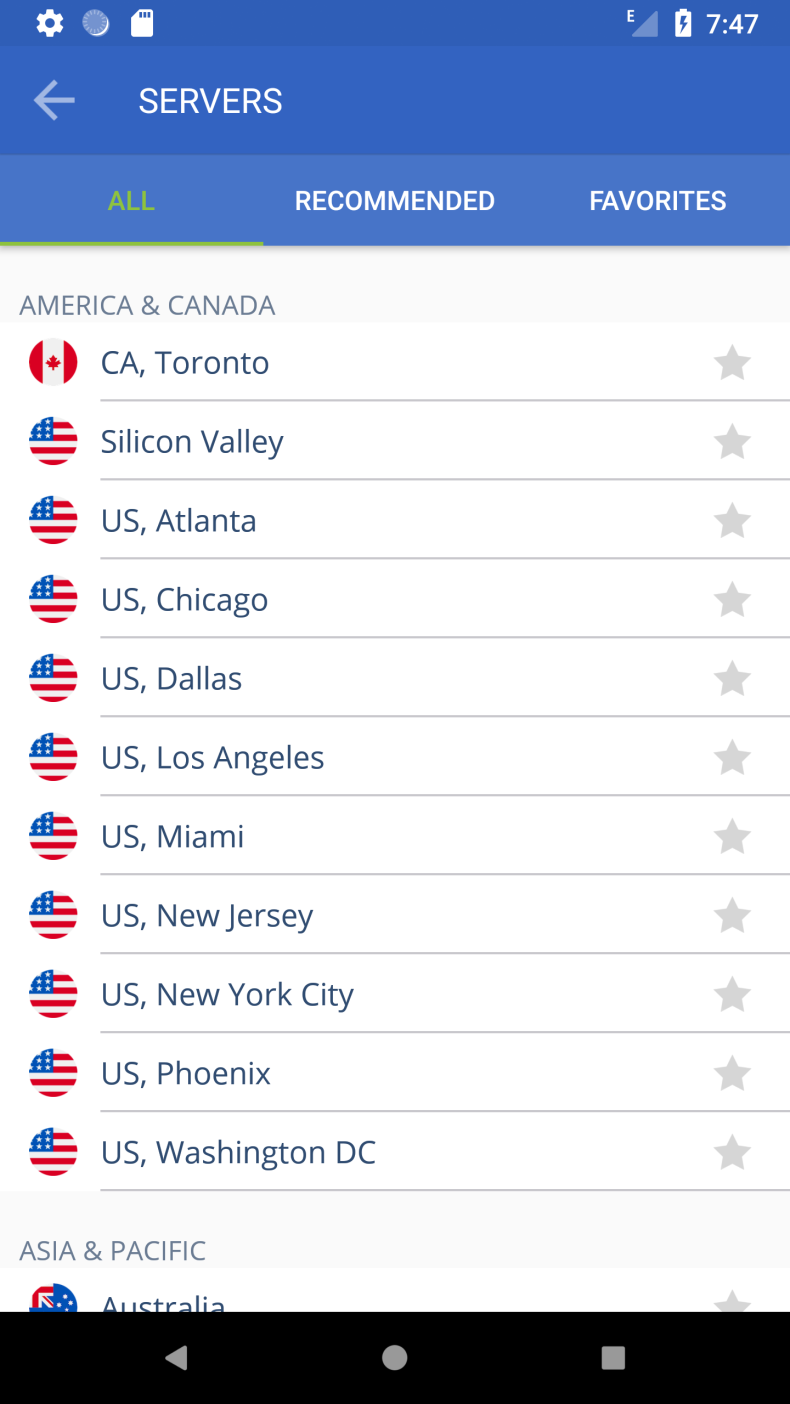The width and height of the screenshot is (790, 1404).
Task: Select the US, Atlanta server
Action: click(x=395, y=520)
